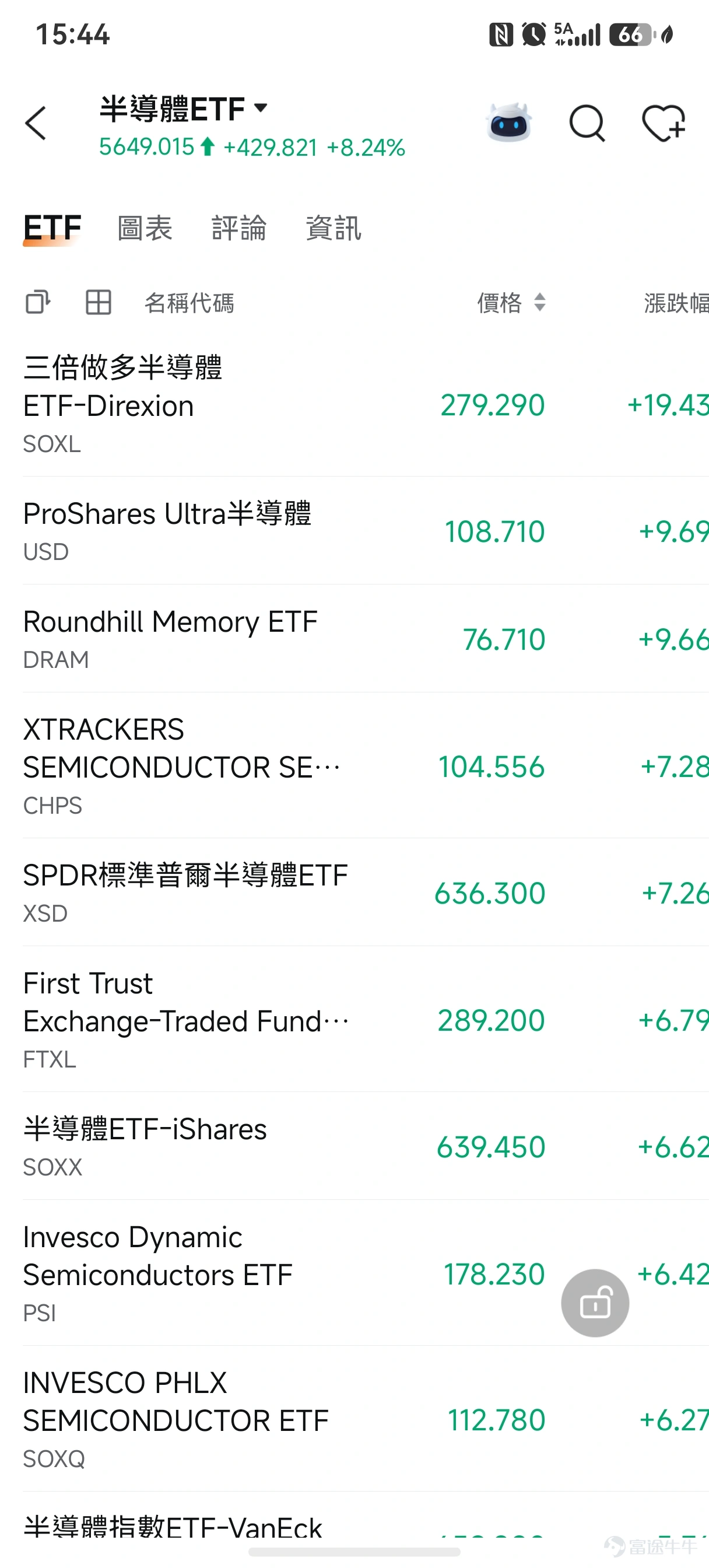
Task: Tap the floating lock button
Action: (595, 1303)
